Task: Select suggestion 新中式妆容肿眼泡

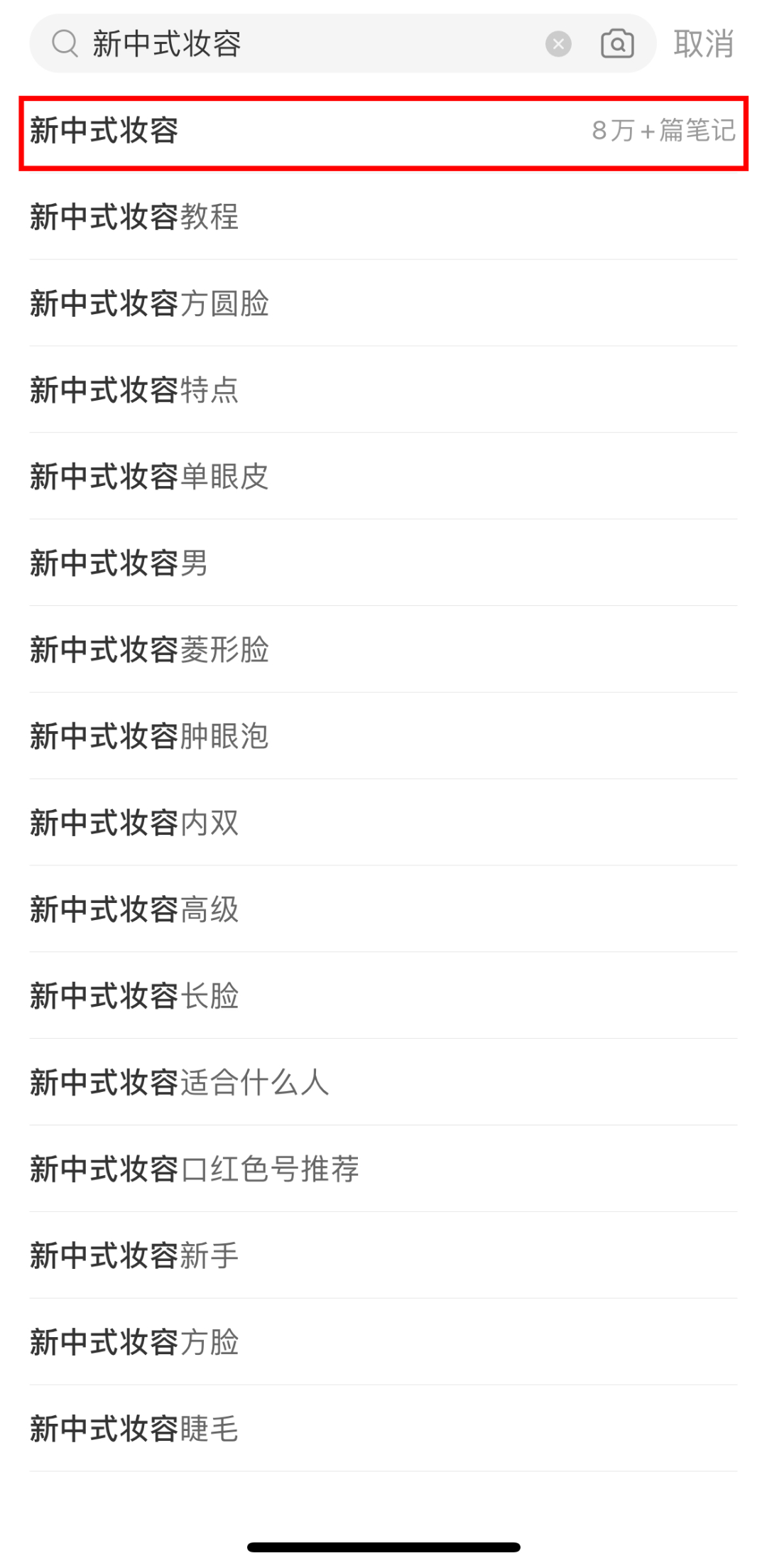Action: click(x=150, y=737)
